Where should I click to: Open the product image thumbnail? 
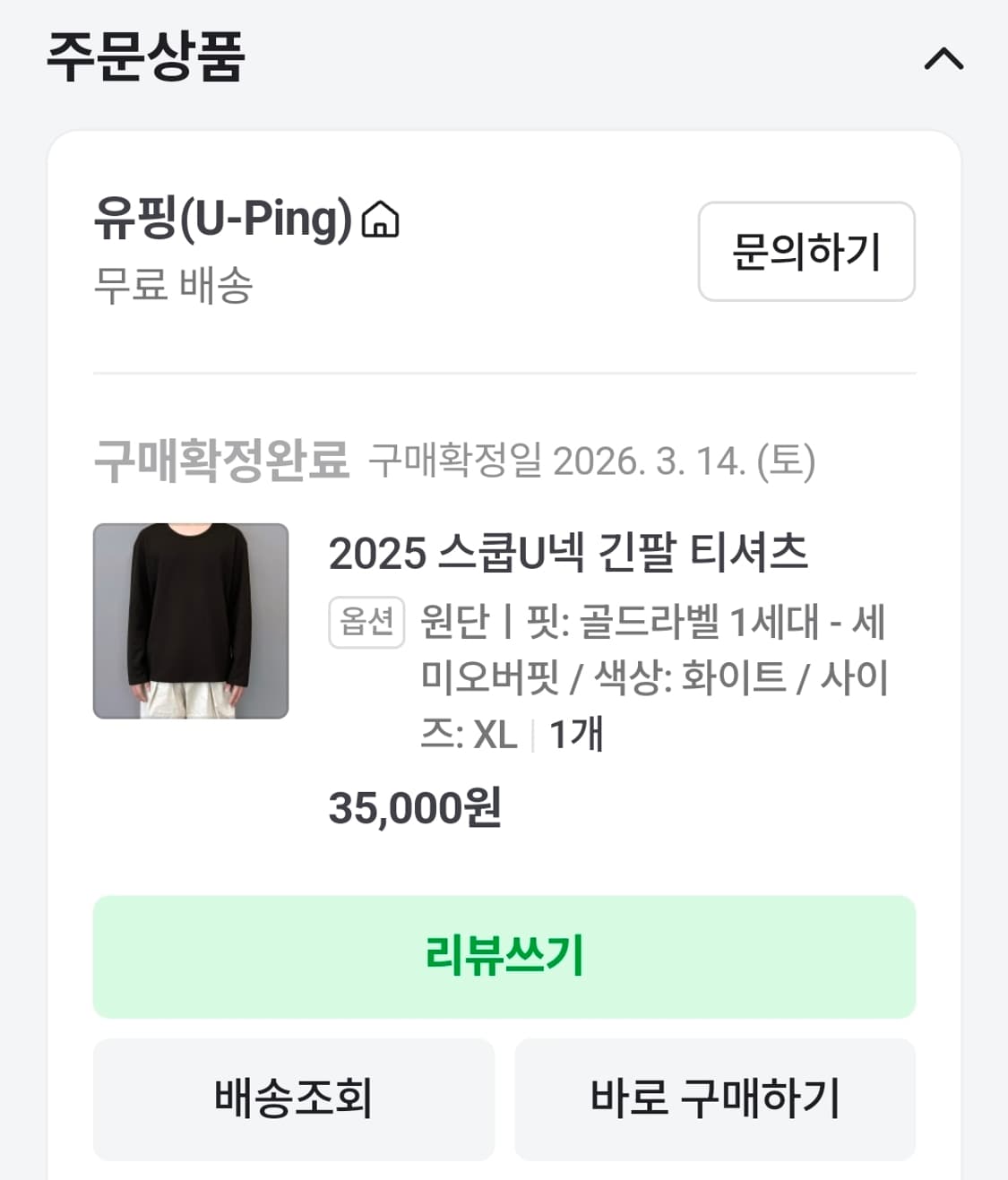(191, 622)
